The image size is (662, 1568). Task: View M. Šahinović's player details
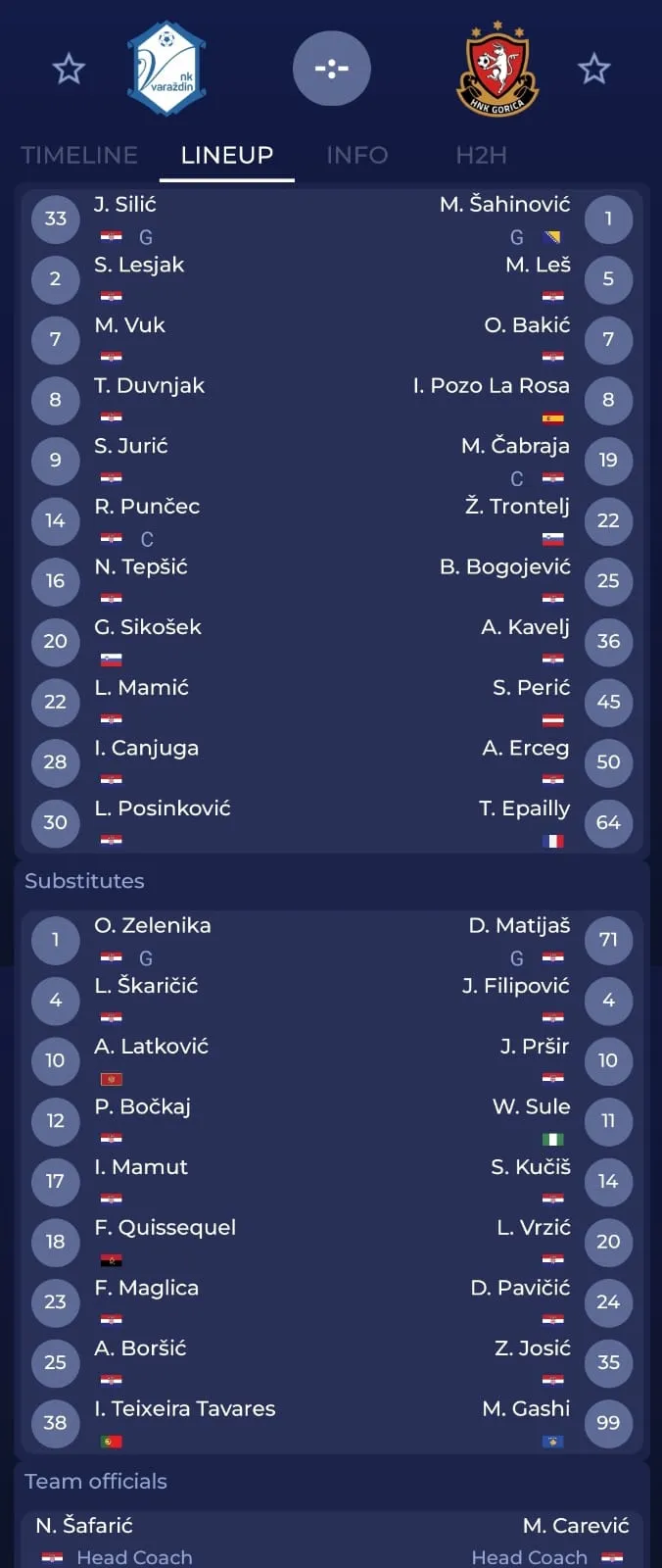504,205
